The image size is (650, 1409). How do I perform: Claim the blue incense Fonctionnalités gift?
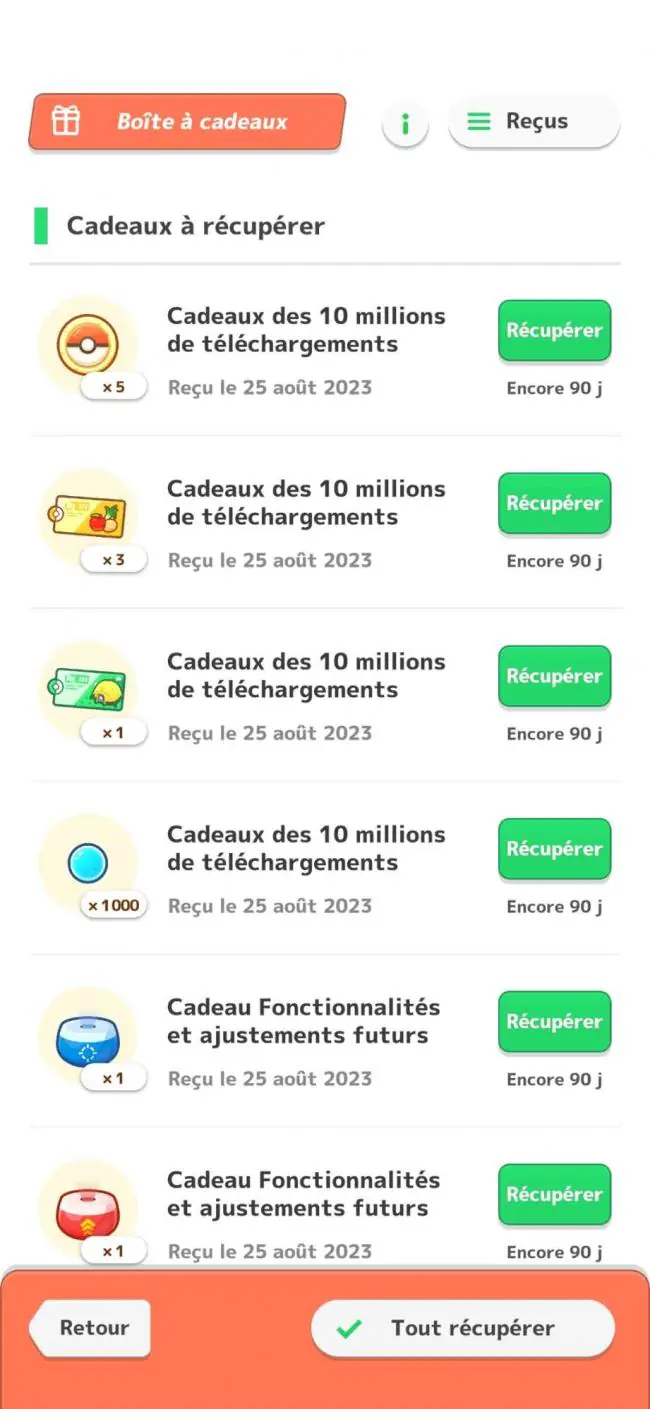point(554,1023)
